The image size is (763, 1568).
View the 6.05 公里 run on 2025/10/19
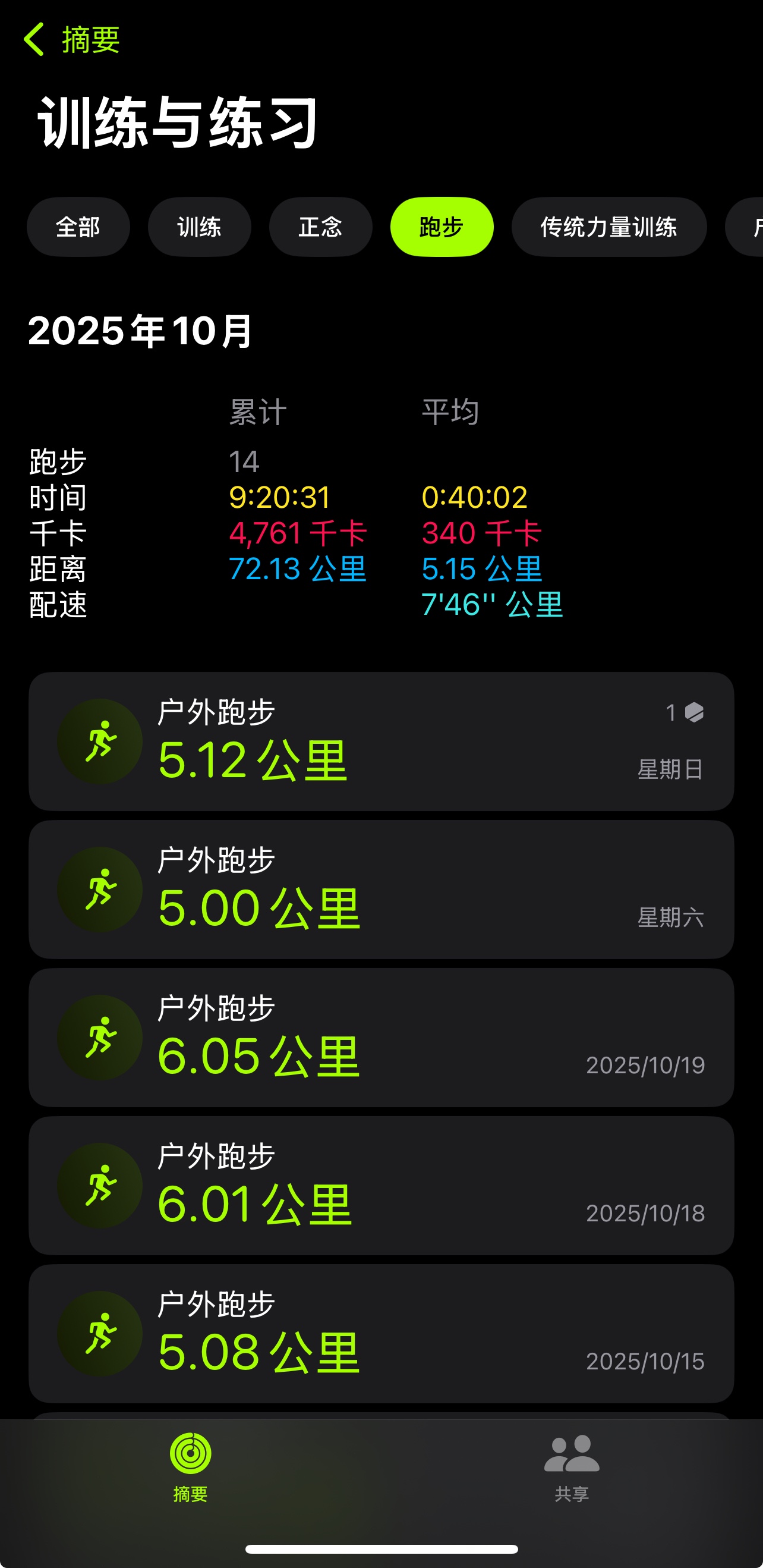click(x=381, y=1036)
